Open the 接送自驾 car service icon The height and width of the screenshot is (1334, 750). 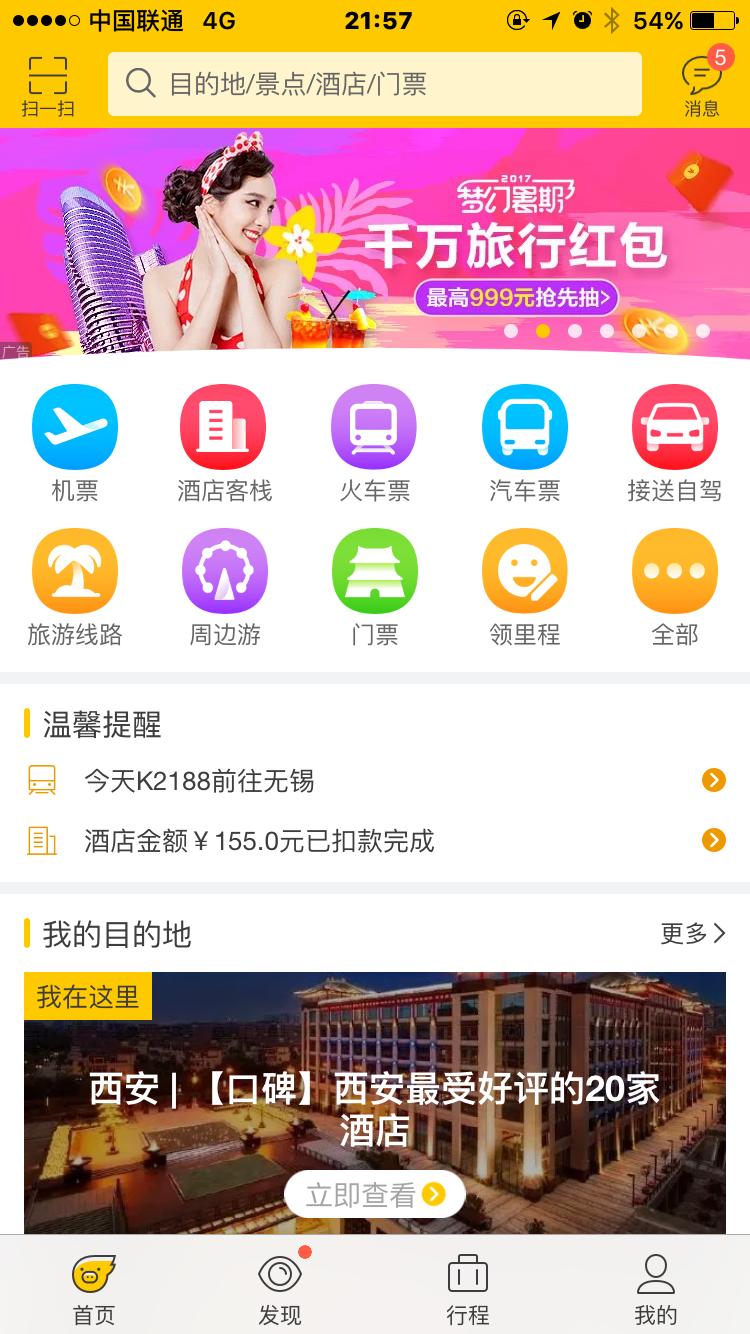675,425
